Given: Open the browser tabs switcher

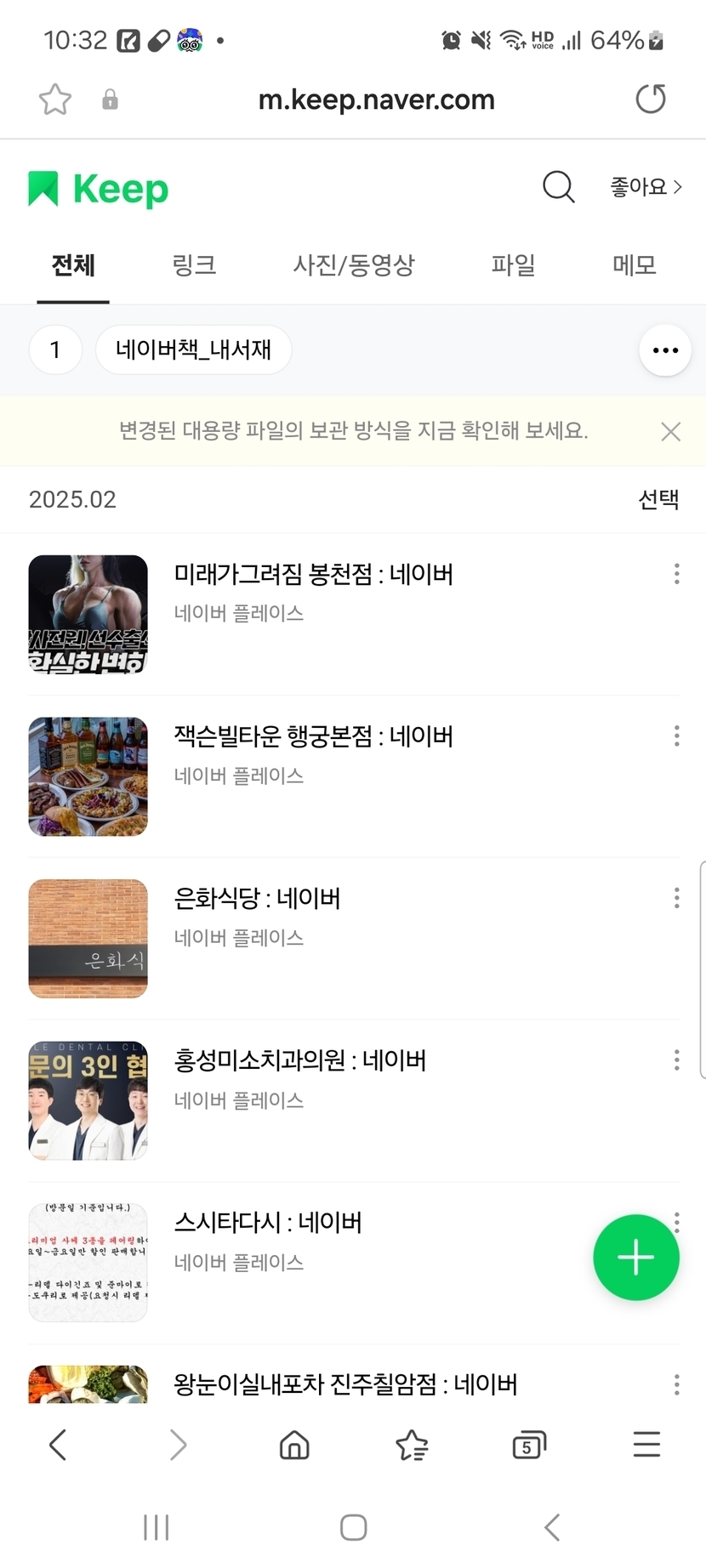Looking at the screenshot, I should pos(528,1445).
